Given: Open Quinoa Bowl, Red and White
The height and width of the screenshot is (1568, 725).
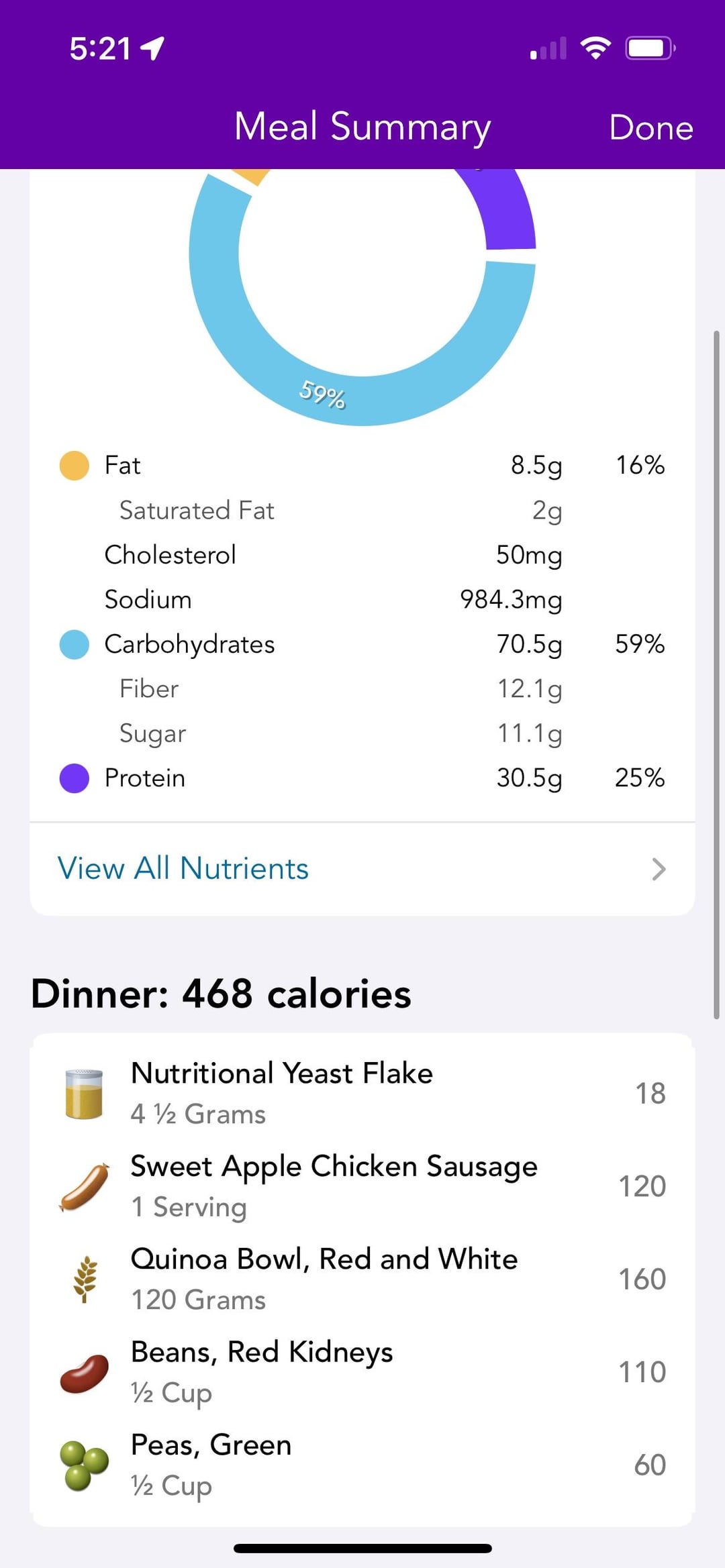Looking at the screenshot, I should [x=362, y=1278].
